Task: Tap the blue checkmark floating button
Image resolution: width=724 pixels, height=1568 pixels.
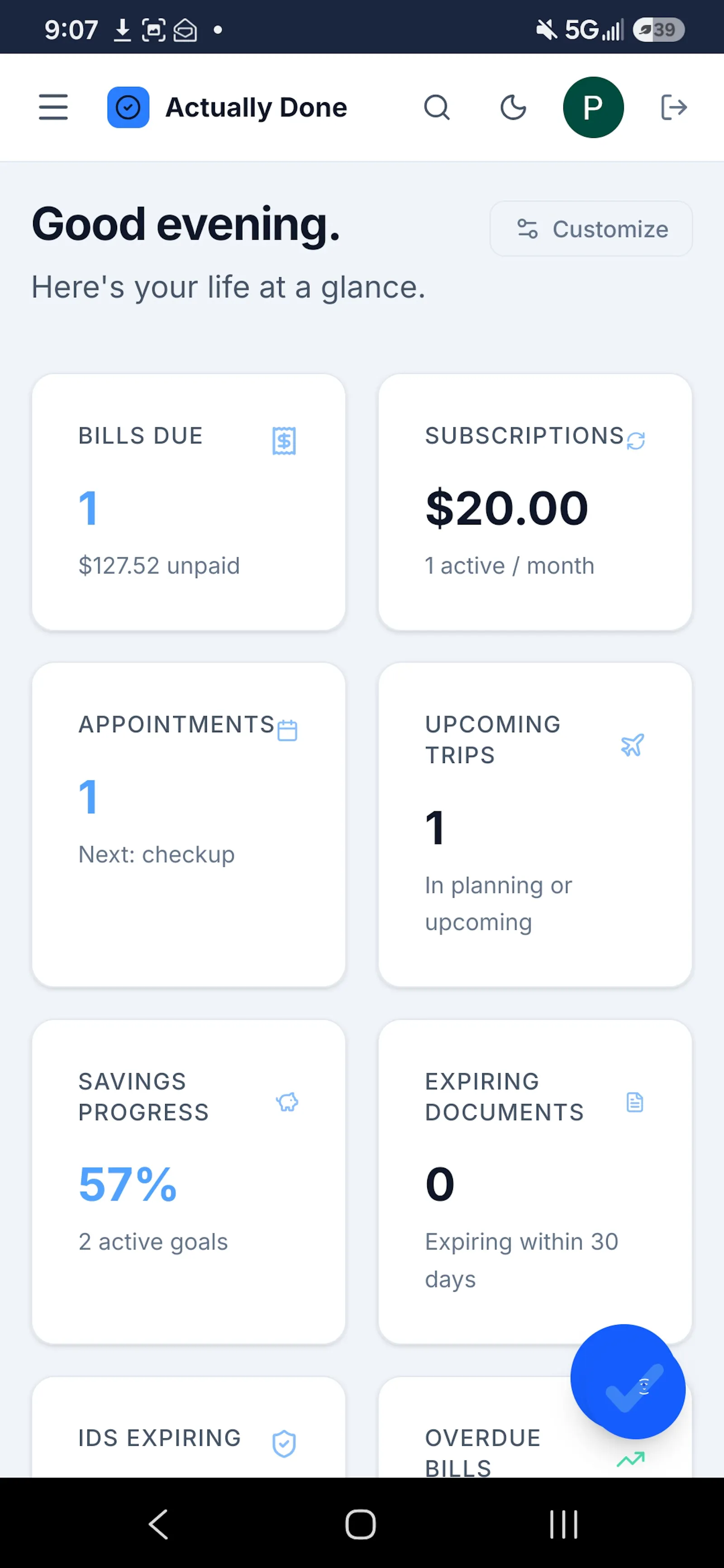Action: coord(628,1381)
